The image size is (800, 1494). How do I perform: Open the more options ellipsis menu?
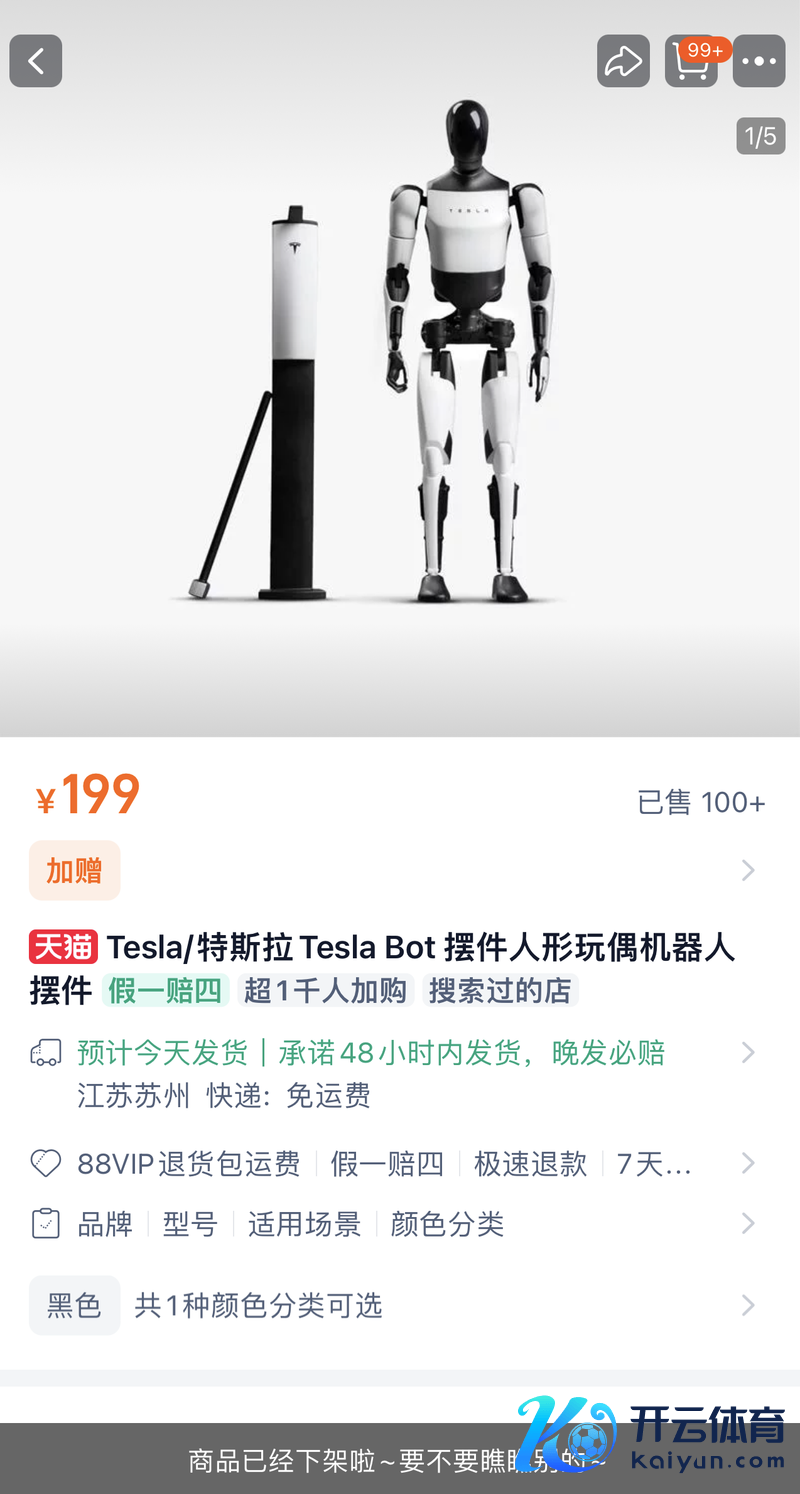click(x=759, y=60)
